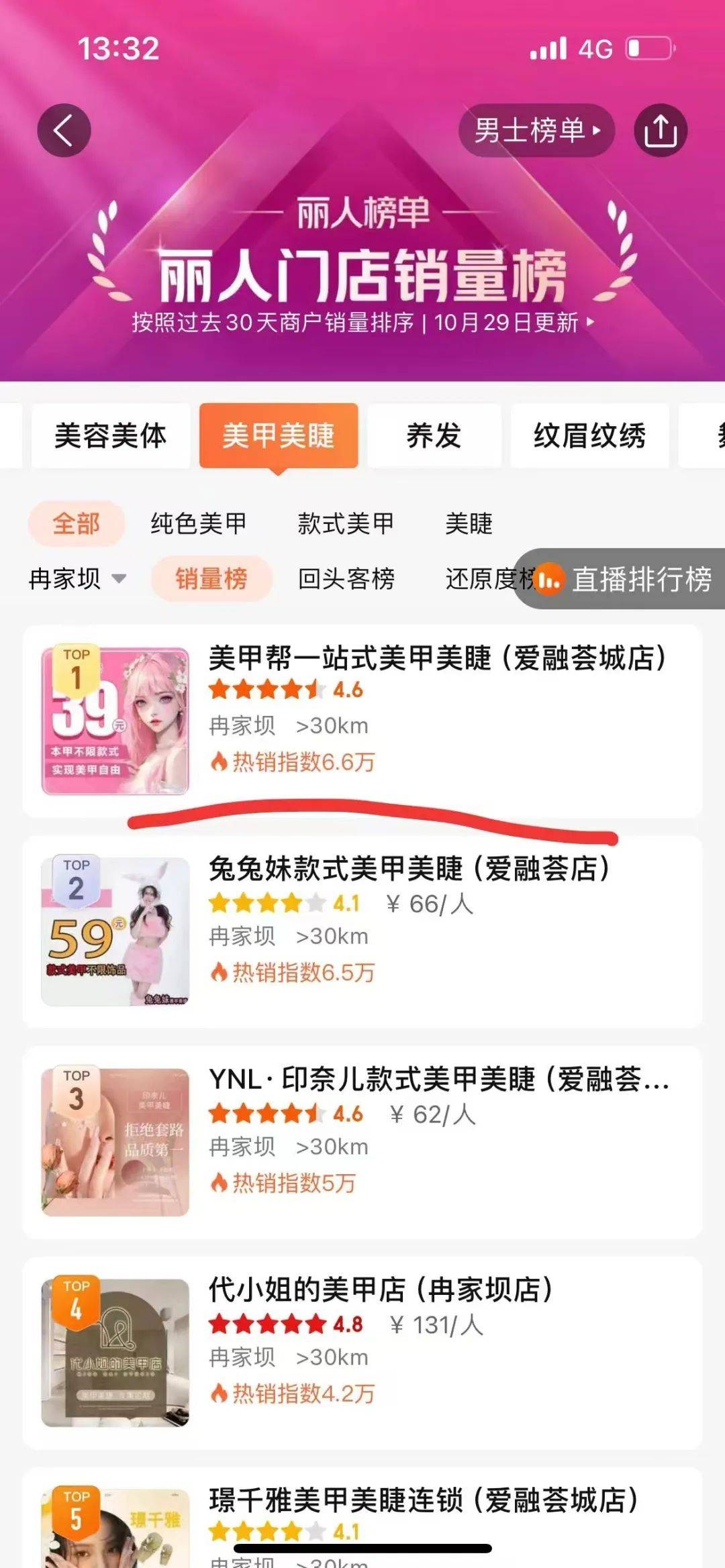Switch to 回头客榜 ranking
Viewport: 725px width, 1568px height.
[x=346, y=578]
